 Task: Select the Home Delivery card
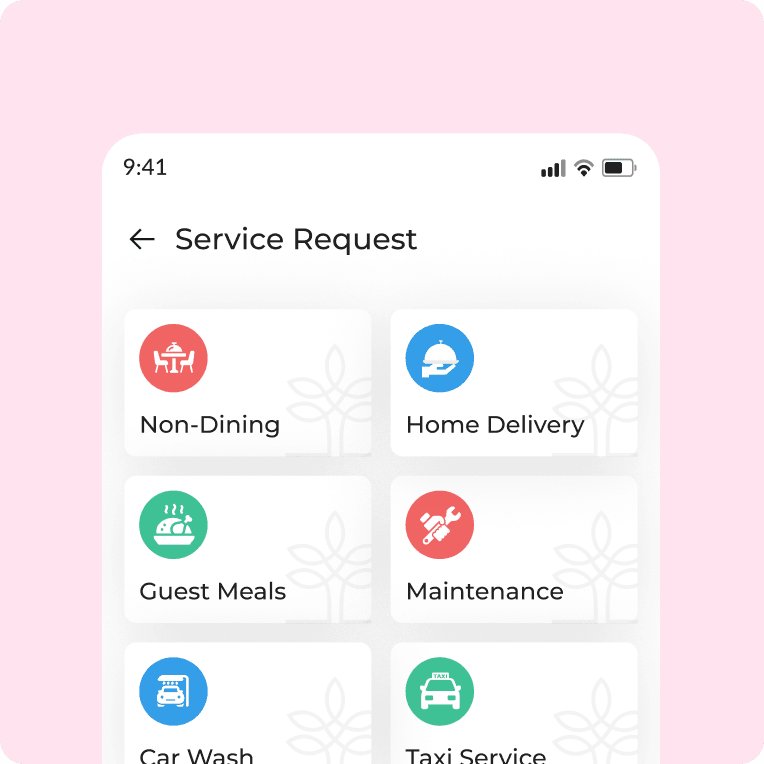pos(513,382)
